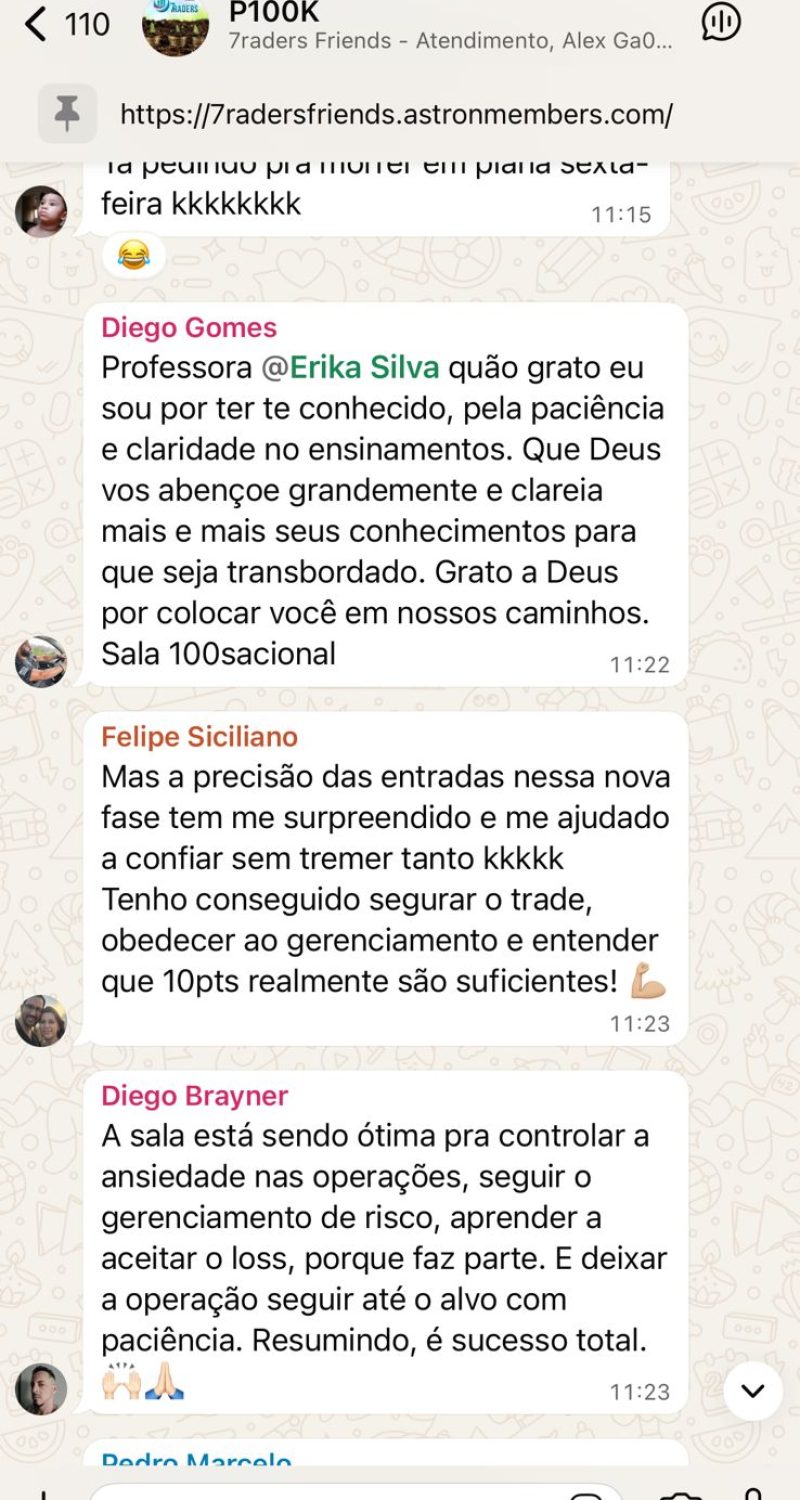The height and width of the screenshot is (1500, 800).
Task: Jump to the latest messages
Action: [x=752, y=1390]
